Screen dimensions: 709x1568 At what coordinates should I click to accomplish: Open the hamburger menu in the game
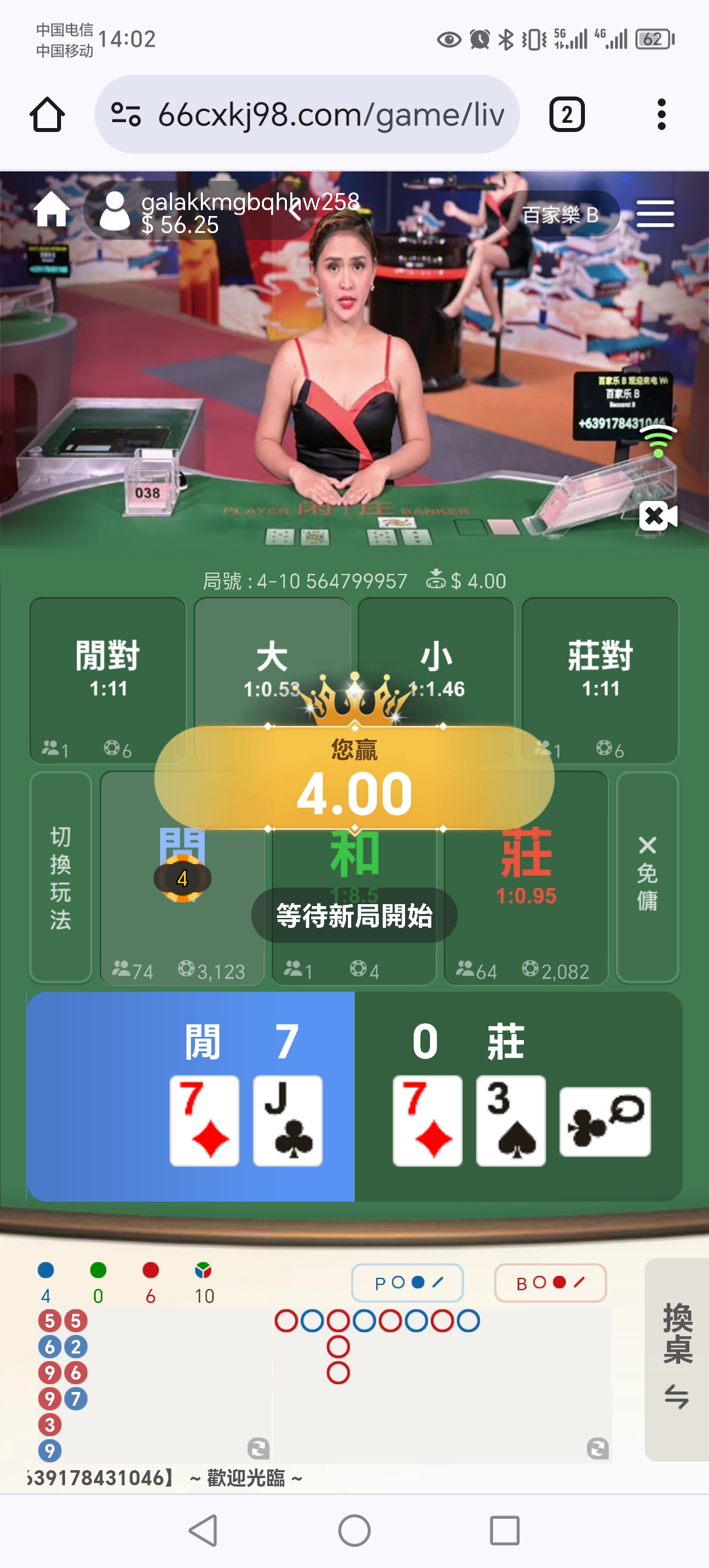click(x=655, y=213)
